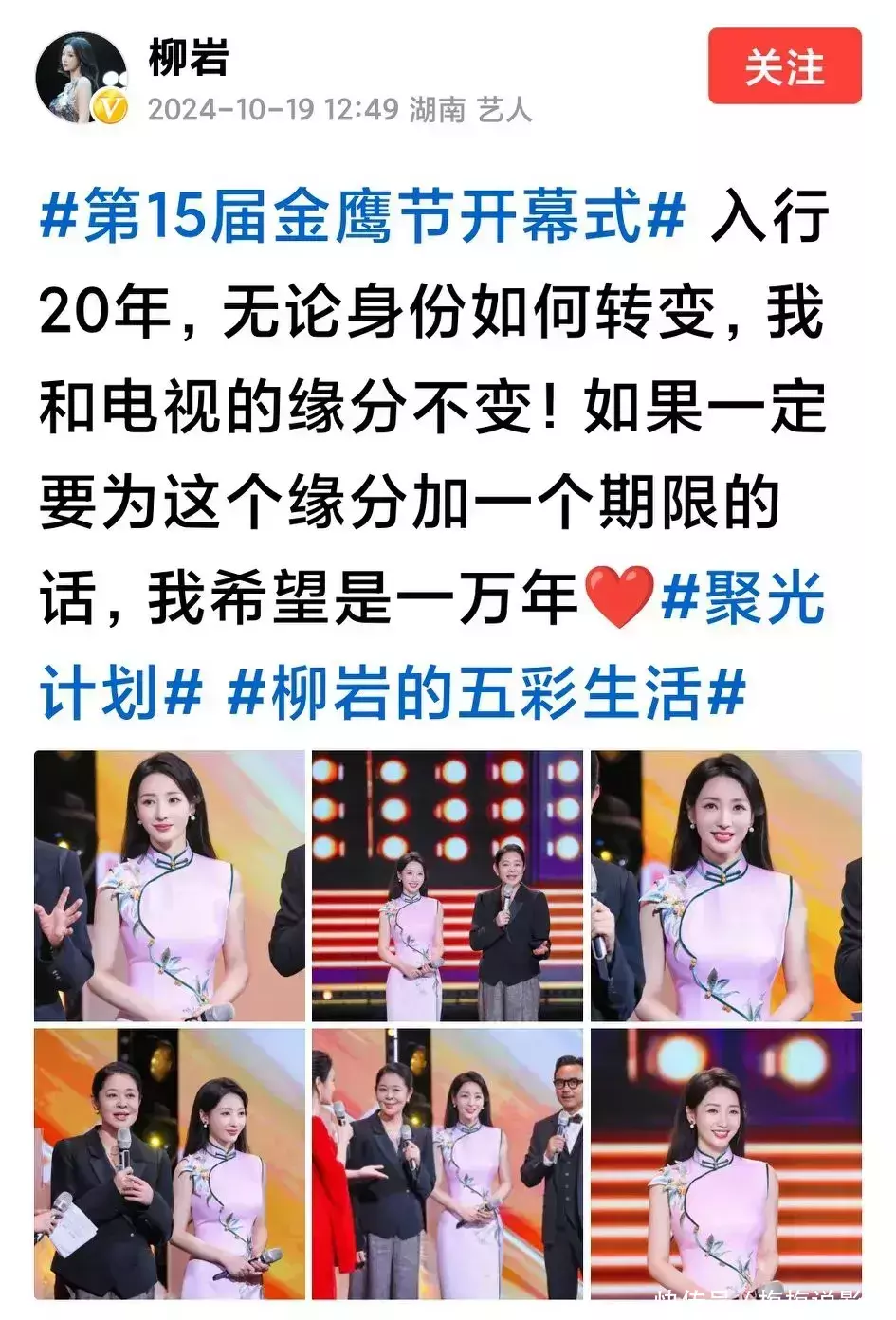Open hashtag #第15届金鹰节开幕式#
896x1320 pixels.
362,217
